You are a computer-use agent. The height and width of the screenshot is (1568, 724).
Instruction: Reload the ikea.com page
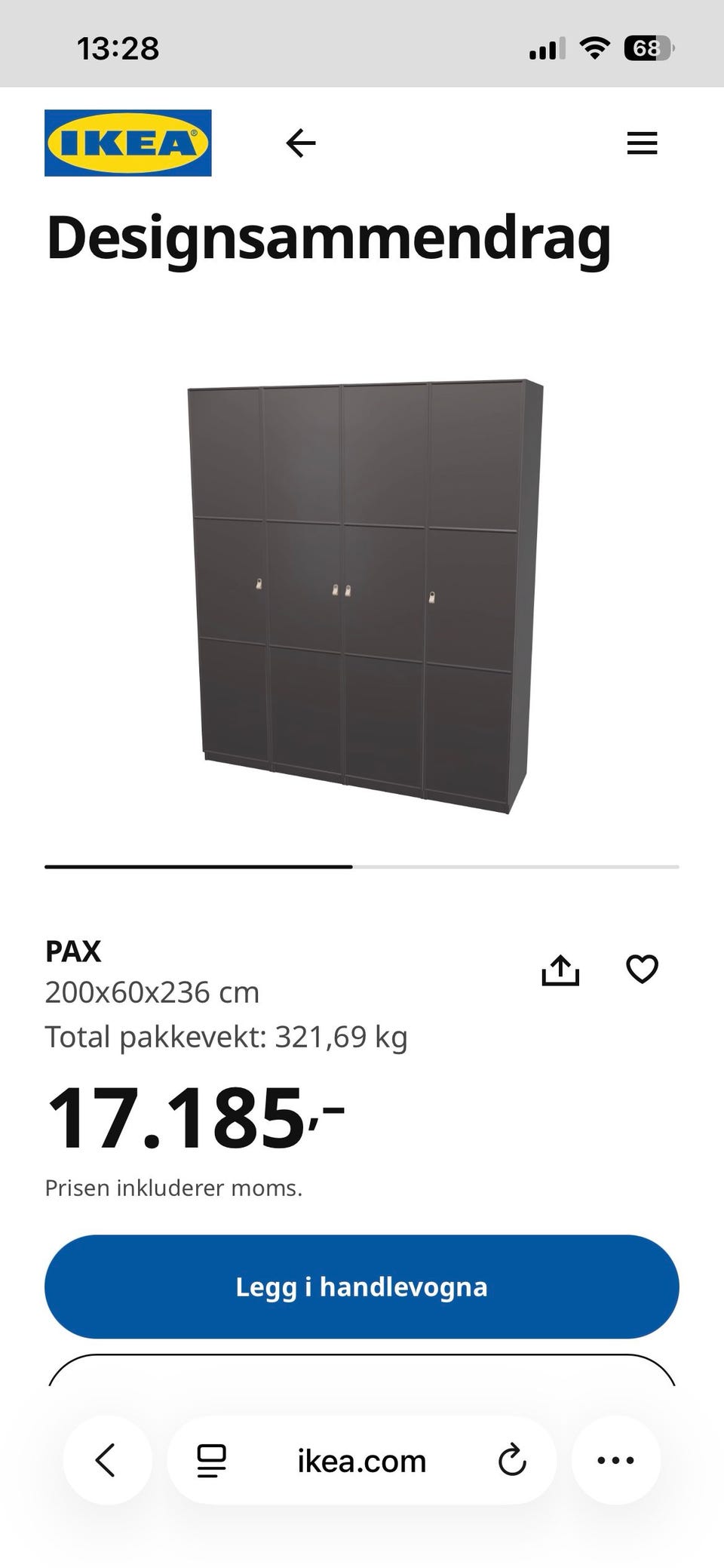pos(512,1460)
